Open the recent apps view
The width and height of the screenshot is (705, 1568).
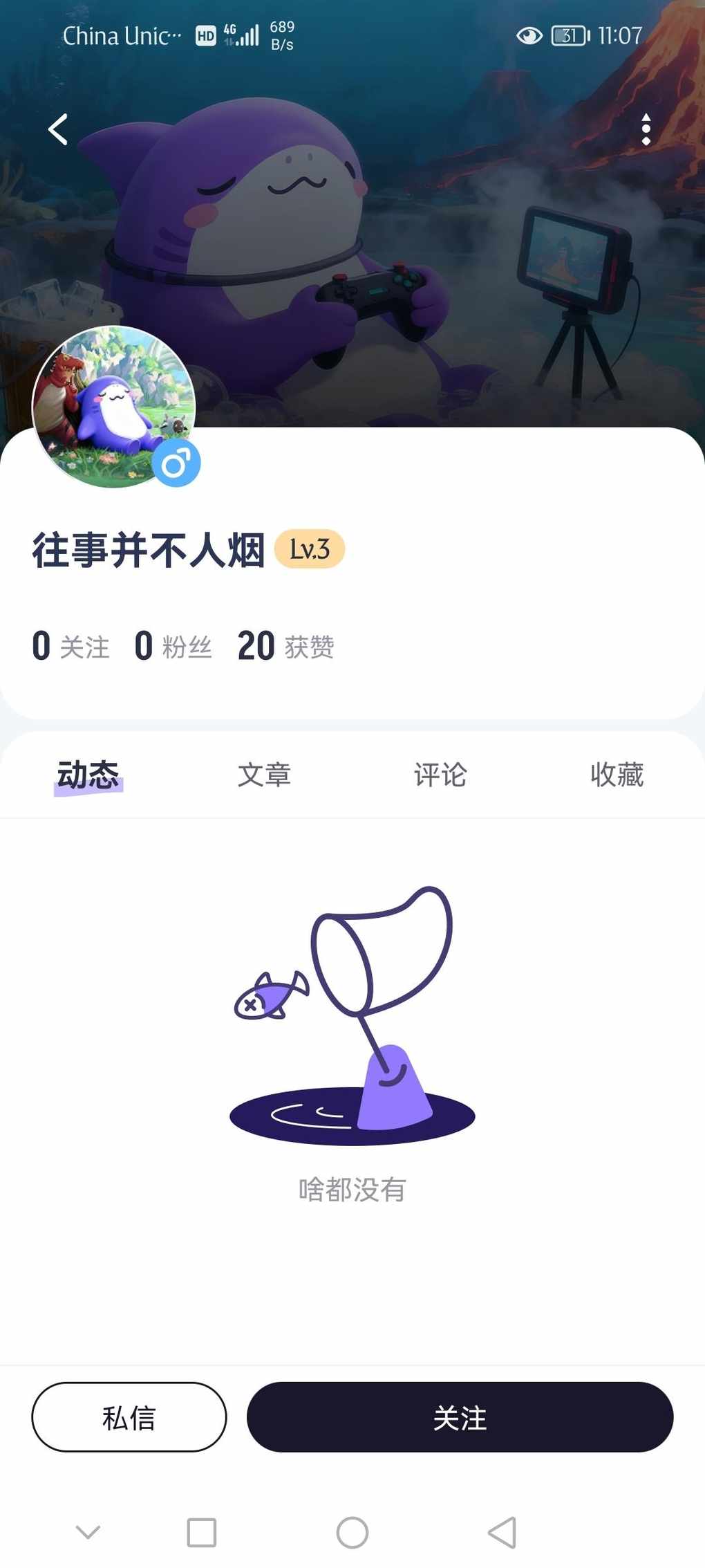pos(202,1533)
